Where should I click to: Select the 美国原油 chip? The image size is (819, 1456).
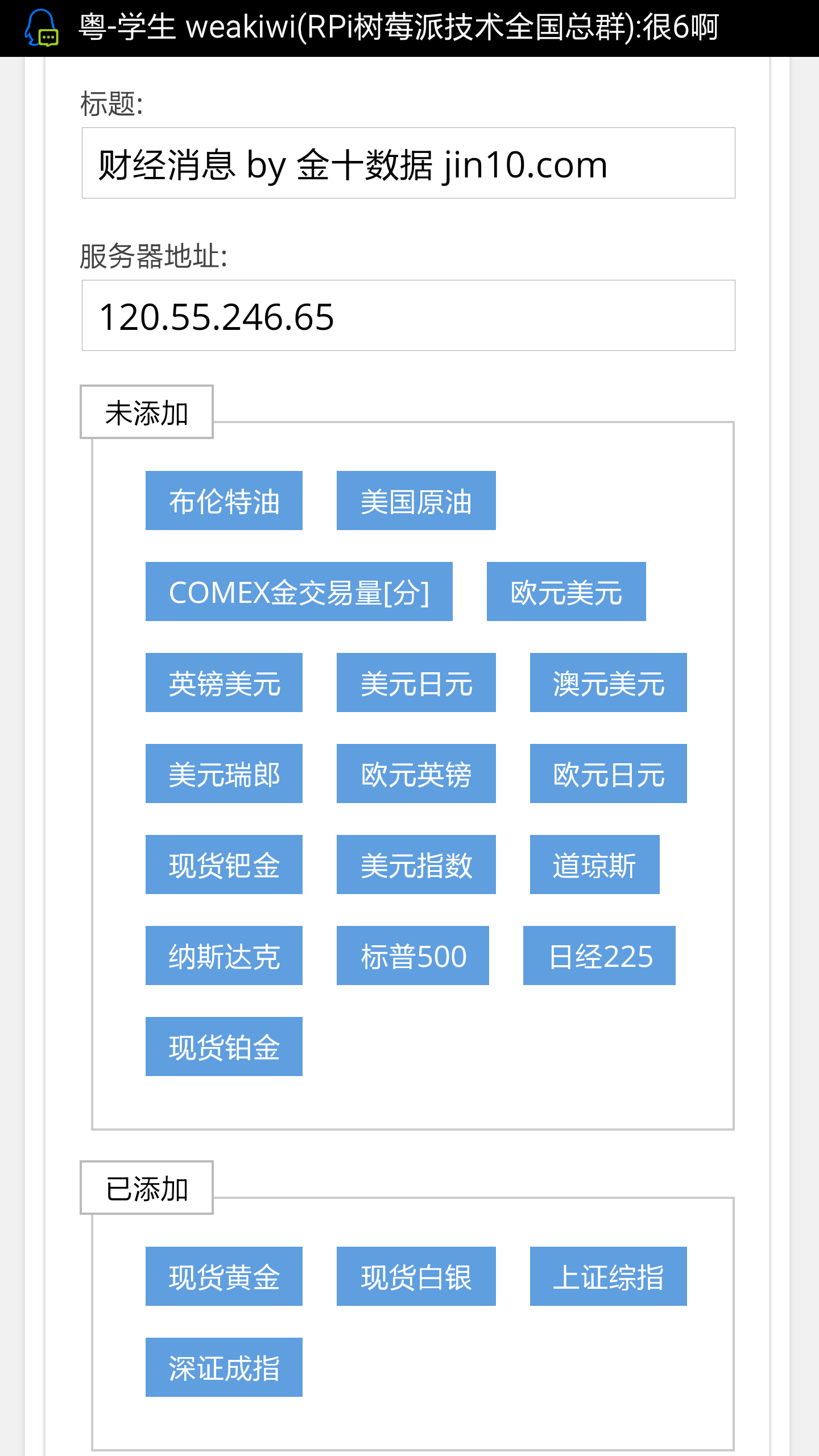coord(416,500)
